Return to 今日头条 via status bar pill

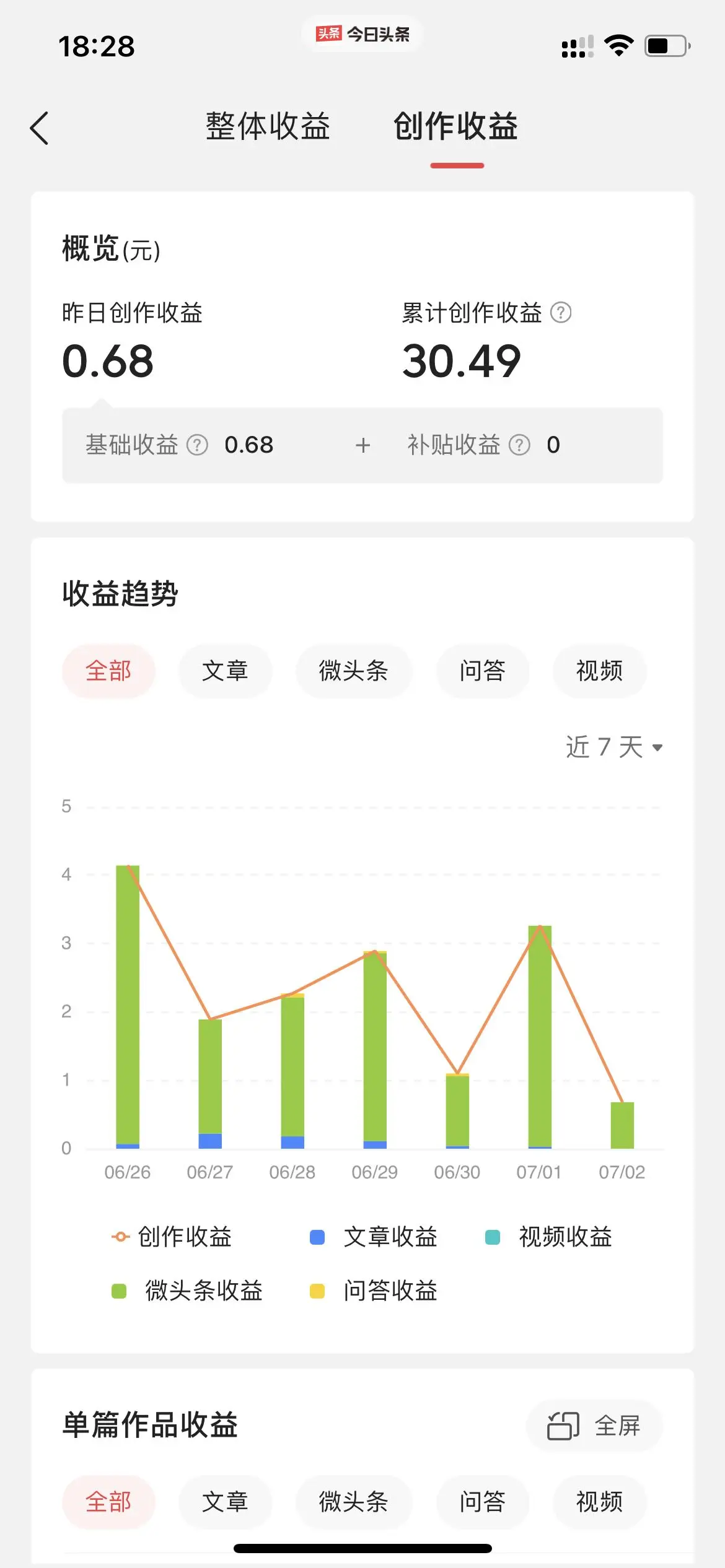click(362, 34)
